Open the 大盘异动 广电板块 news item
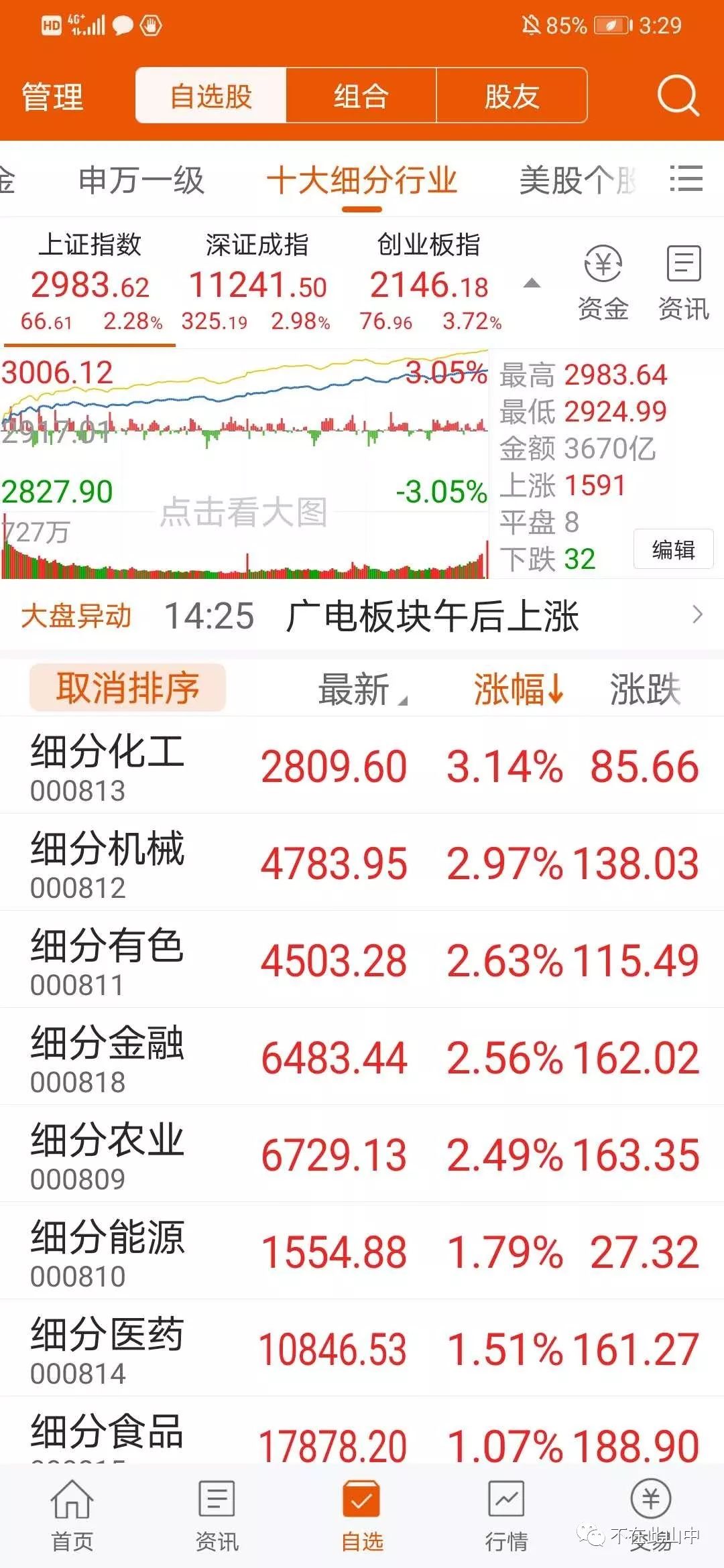Viewport: 724px width, 1568px height. (362, 616)
